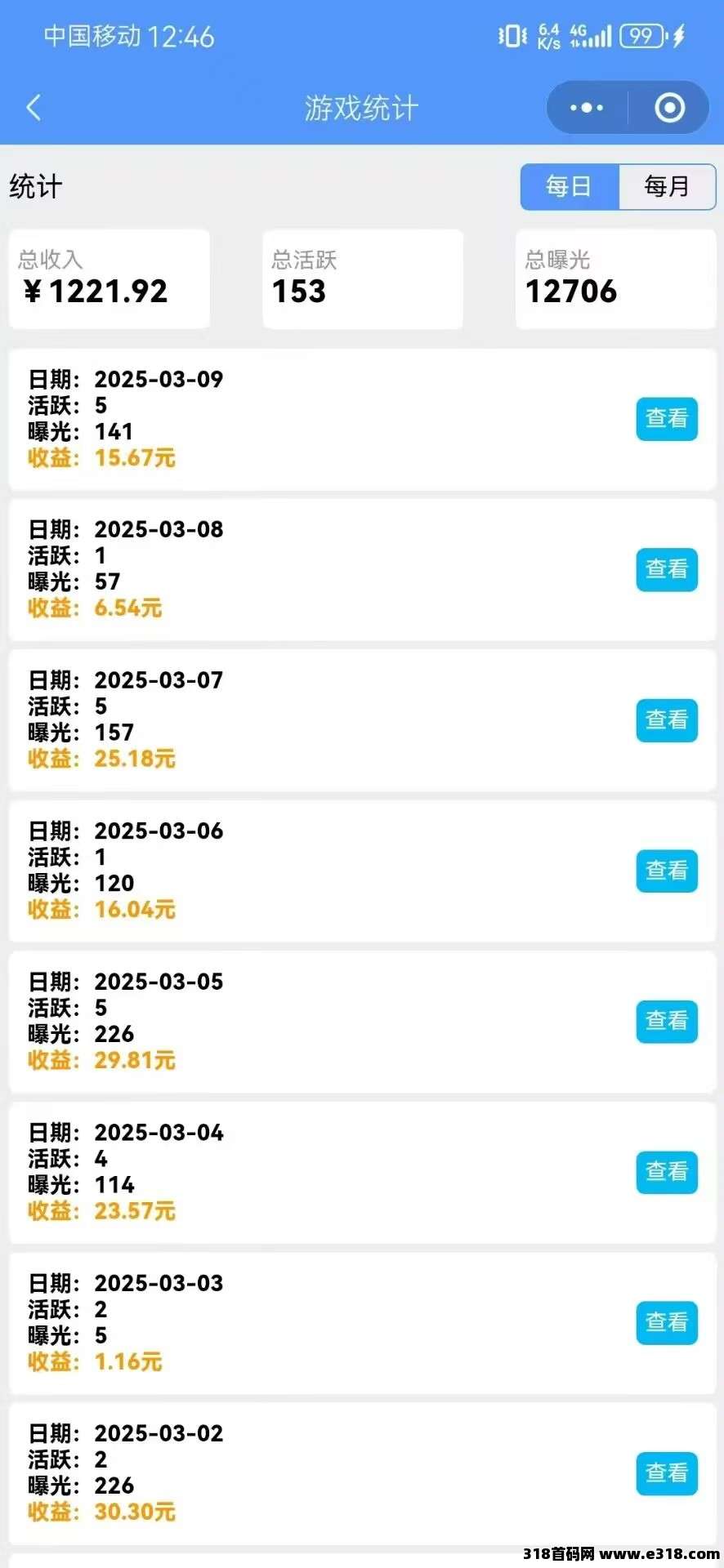This screenshot has height=1568, width=724.
Task: Switch to the 每月 monthly tab
Action: 668,187
